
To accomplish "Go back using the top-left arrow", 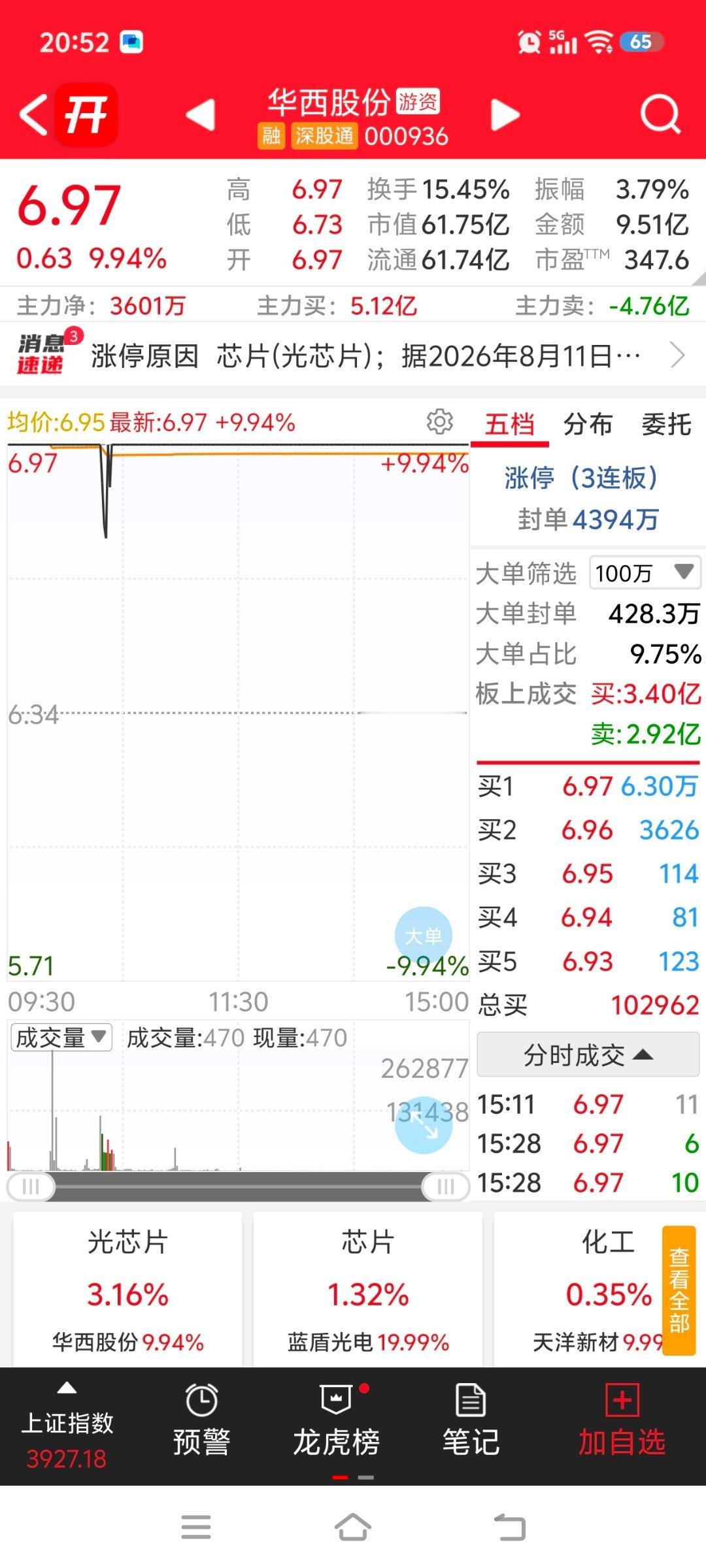I will pyautogui.click(x=34, y=114).
